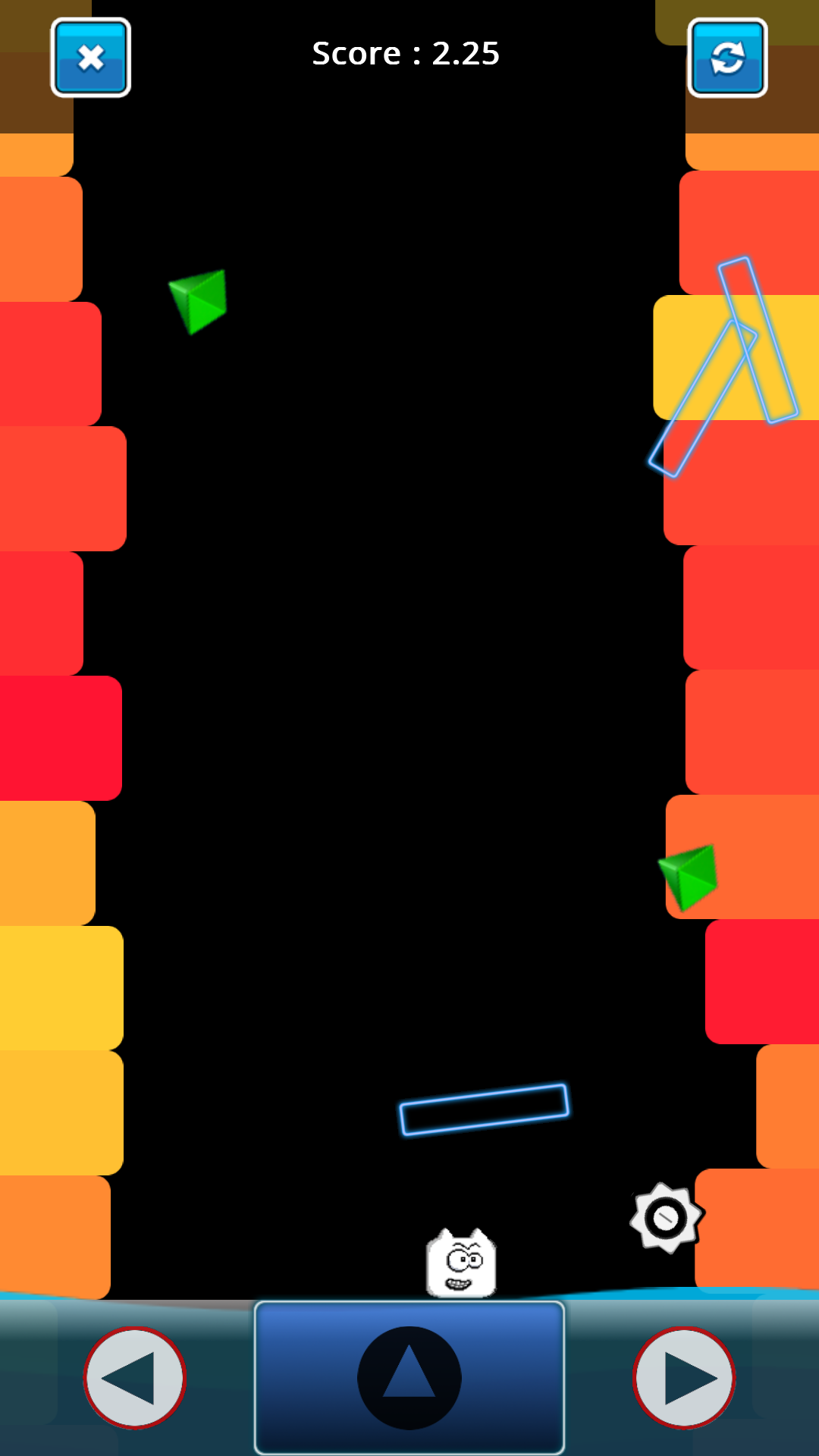Viewport: 819px width, 1456px height.
Task: Restart the level with the refresh button
Action: tap(727, 58)
